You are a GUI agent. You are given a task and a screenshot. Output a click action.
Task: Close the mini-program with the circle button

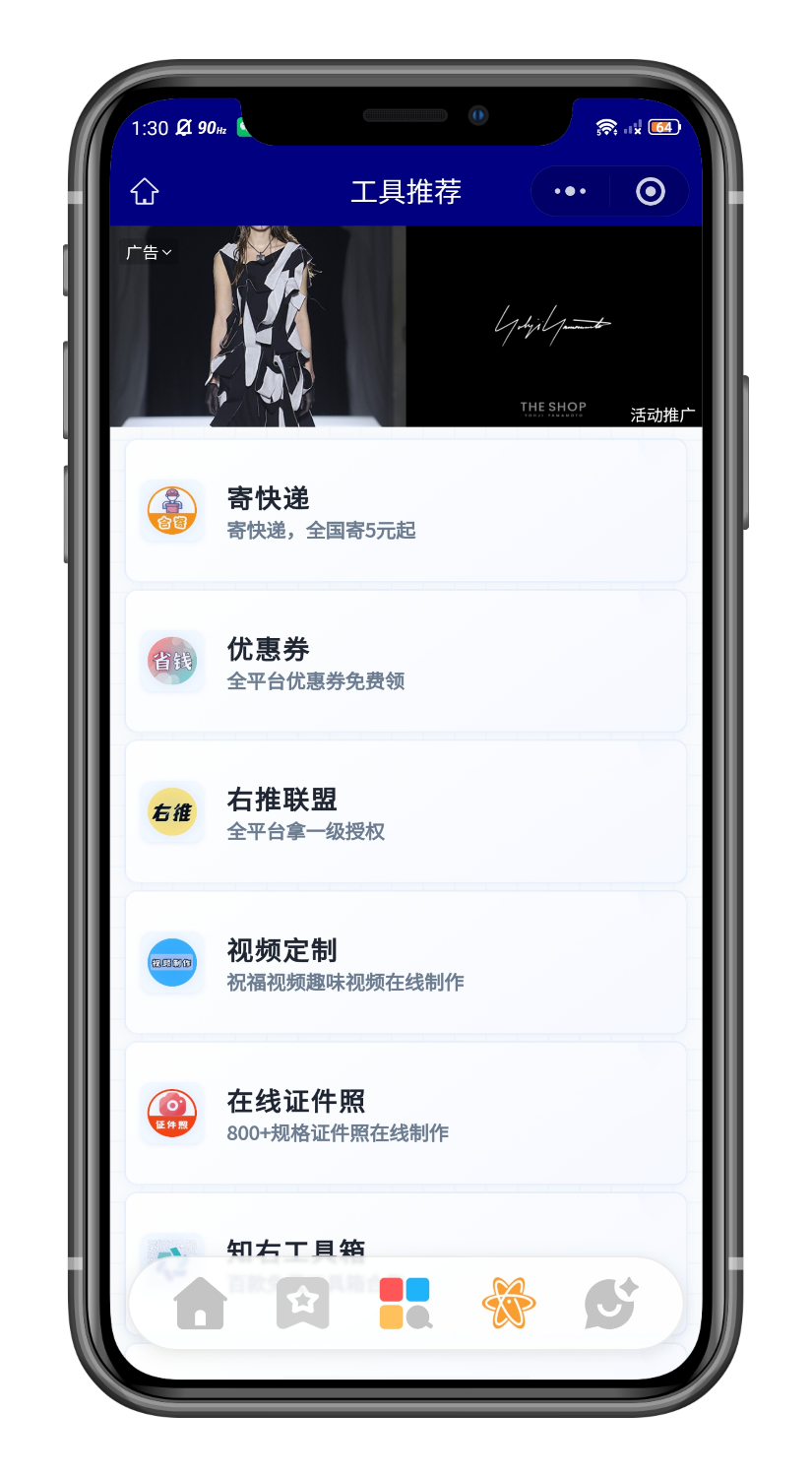(x=651, y=191)
